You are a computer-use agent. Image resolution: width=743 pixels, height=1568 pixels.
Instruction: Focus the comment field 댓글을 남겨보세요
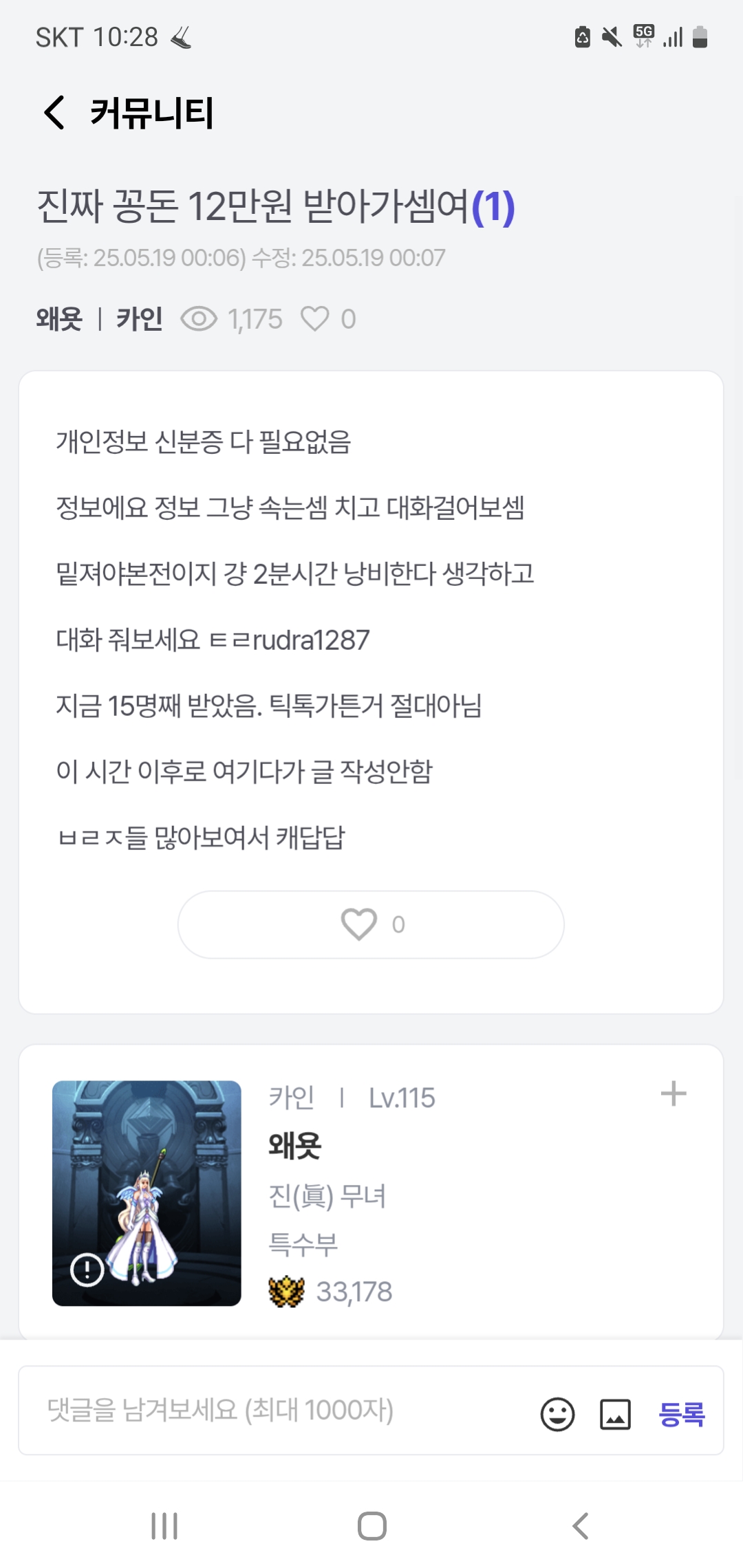coord(275,1411)
